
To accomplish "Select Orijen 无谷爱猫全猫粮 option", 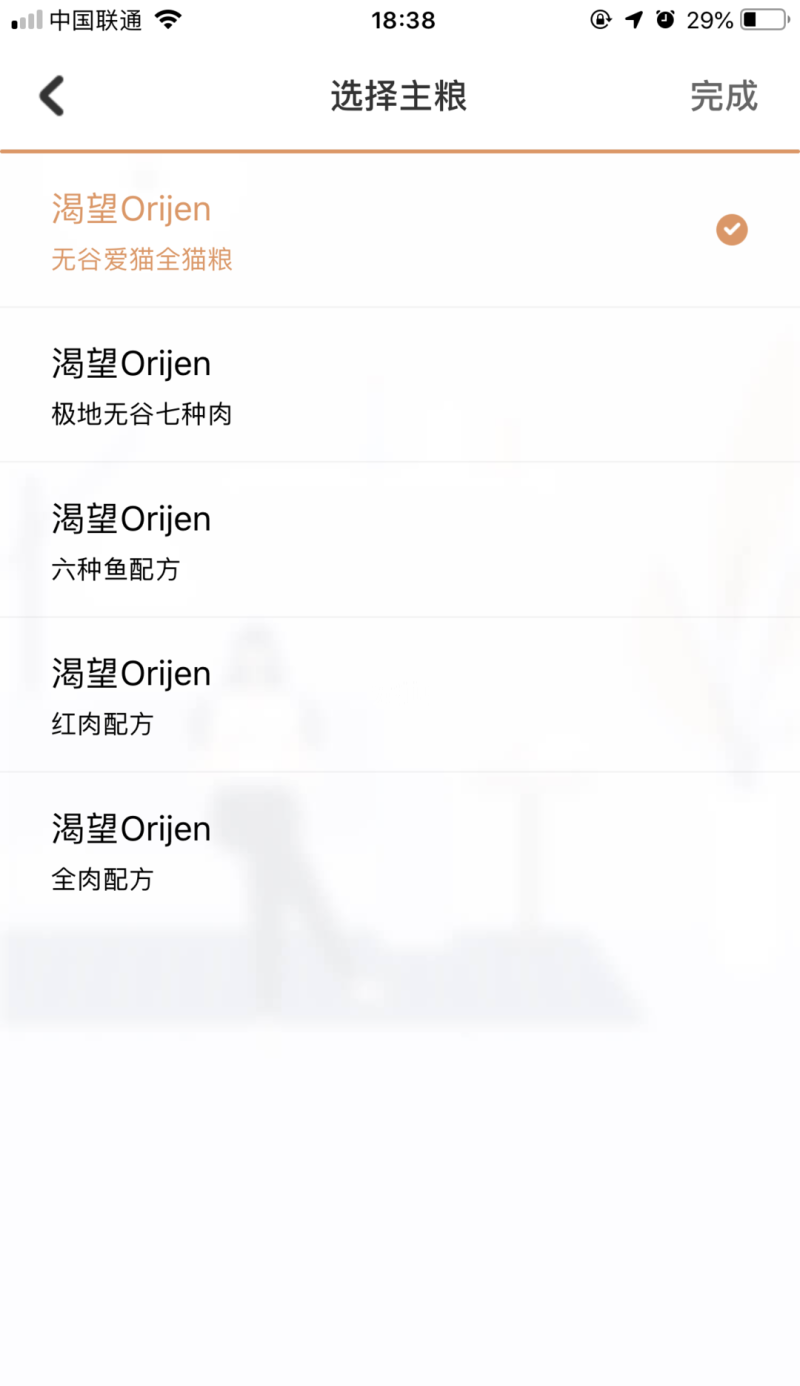I will pyautogui.click(x=400, y=231).
